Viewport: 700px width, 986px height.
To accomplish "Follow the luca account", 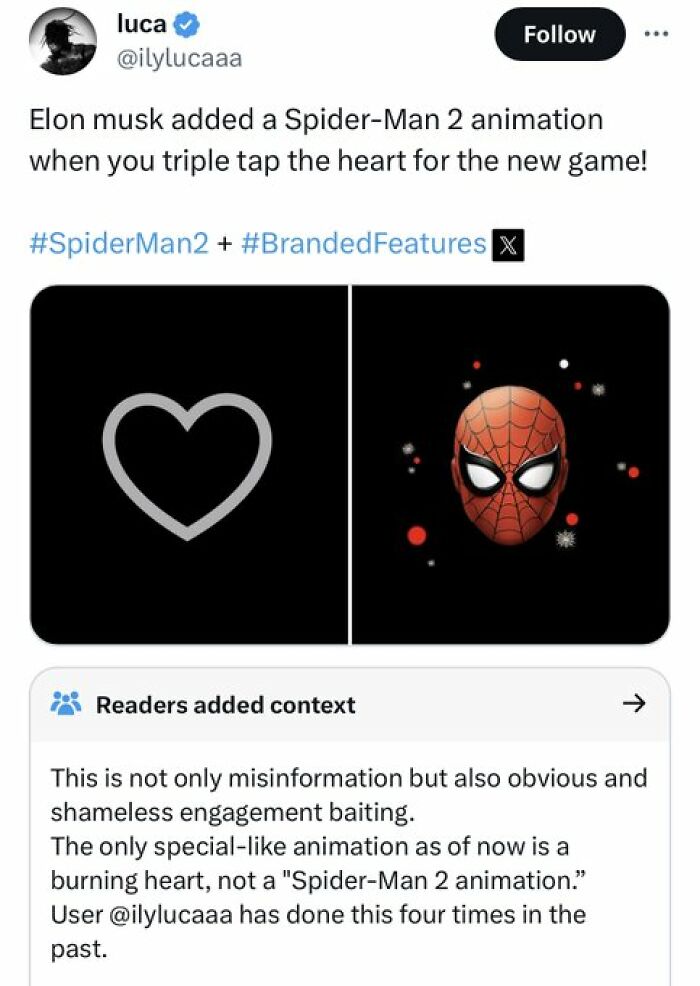I will coord(558,35).
